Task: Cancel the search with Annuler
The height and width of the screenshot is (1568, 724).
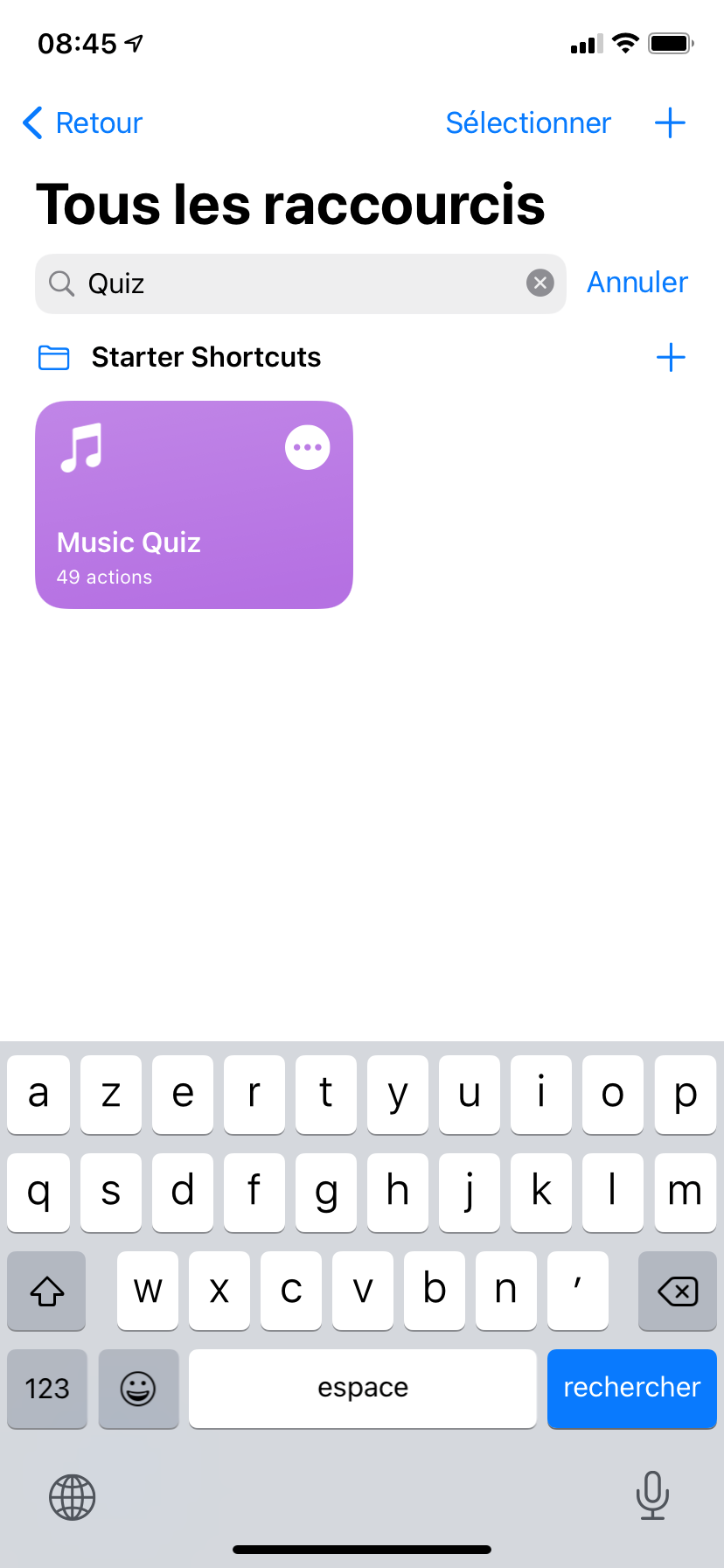Action: (637, 283)
